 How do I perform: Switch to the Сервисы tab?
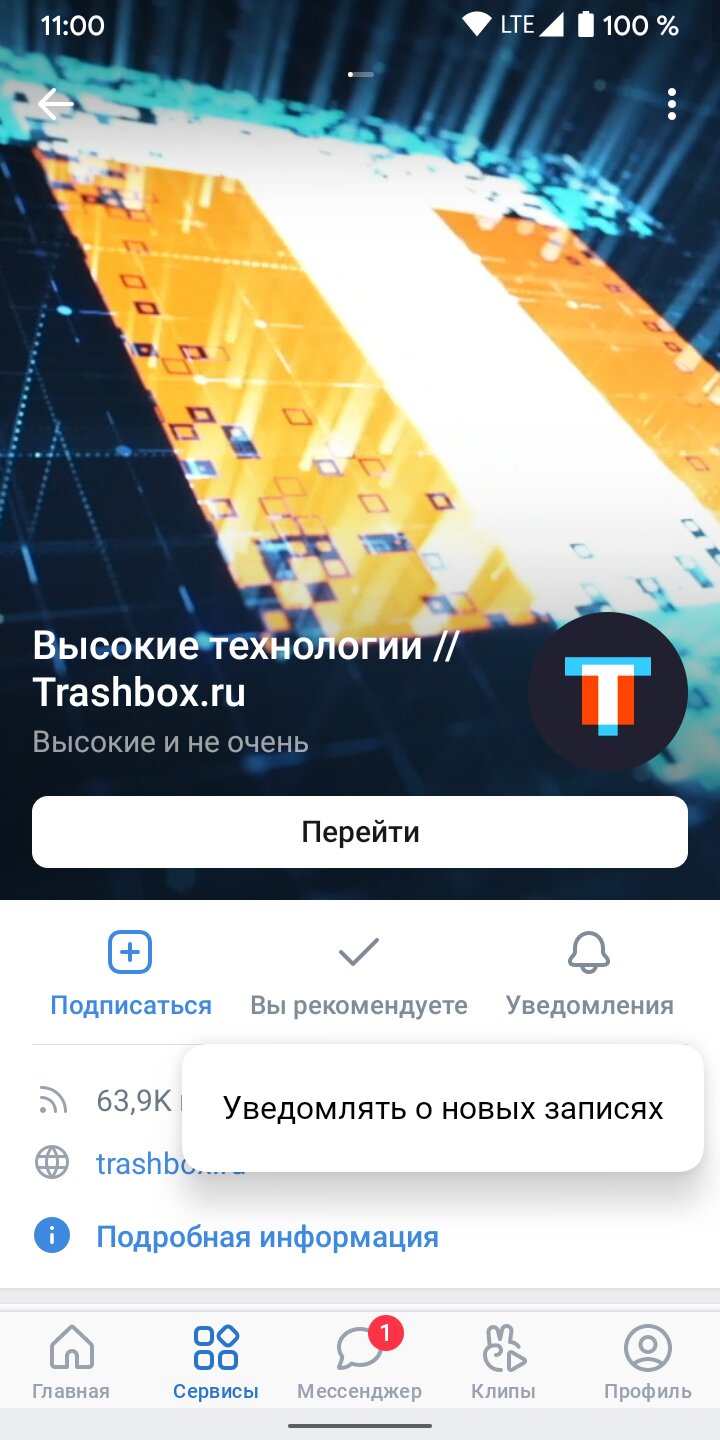click(215, 1361)
